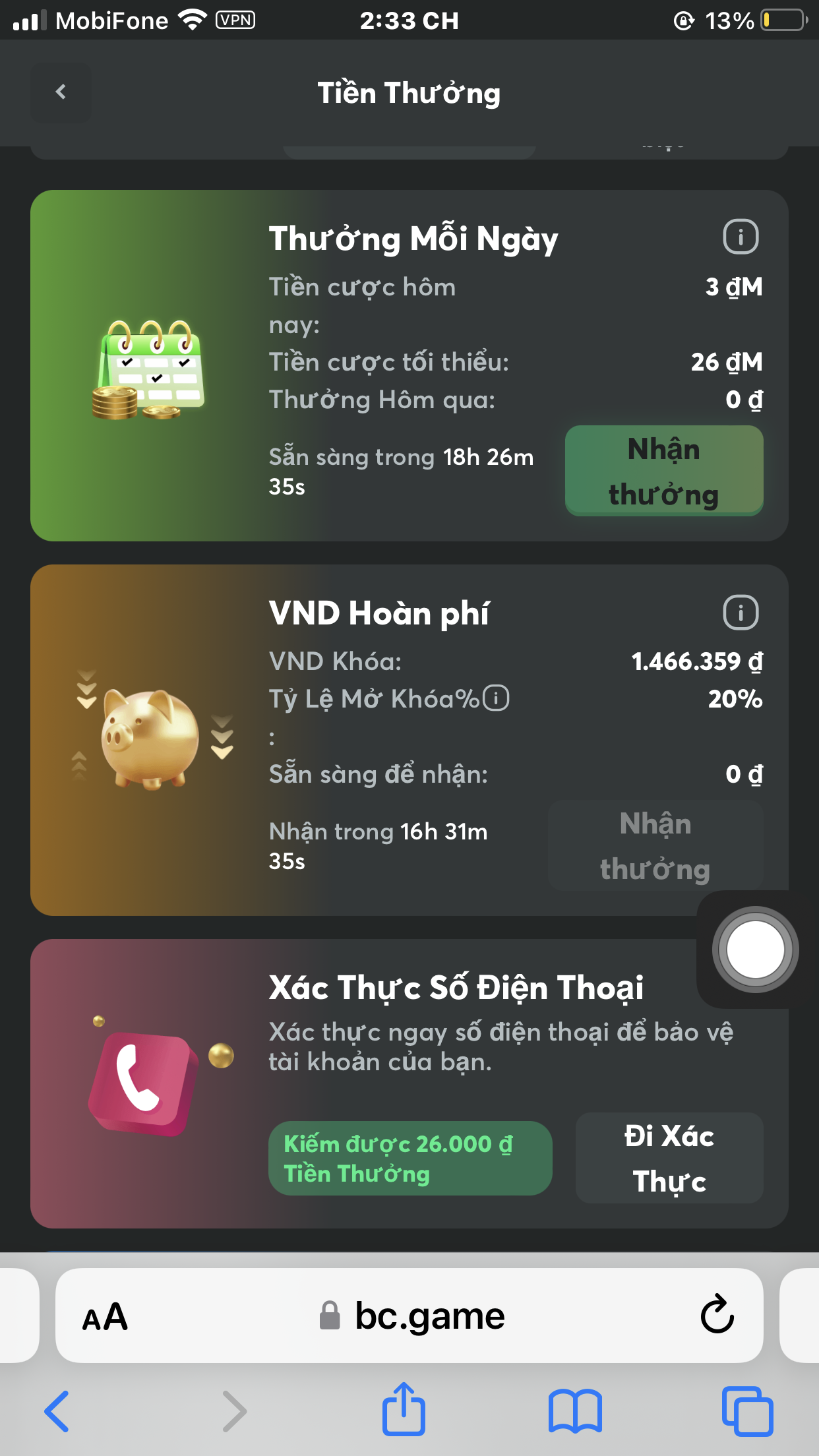Screen dimensions: 819x1456
Task: Tap the Đi Xác Thực button
Action: pyautogui.click(x=669, y=1159)
